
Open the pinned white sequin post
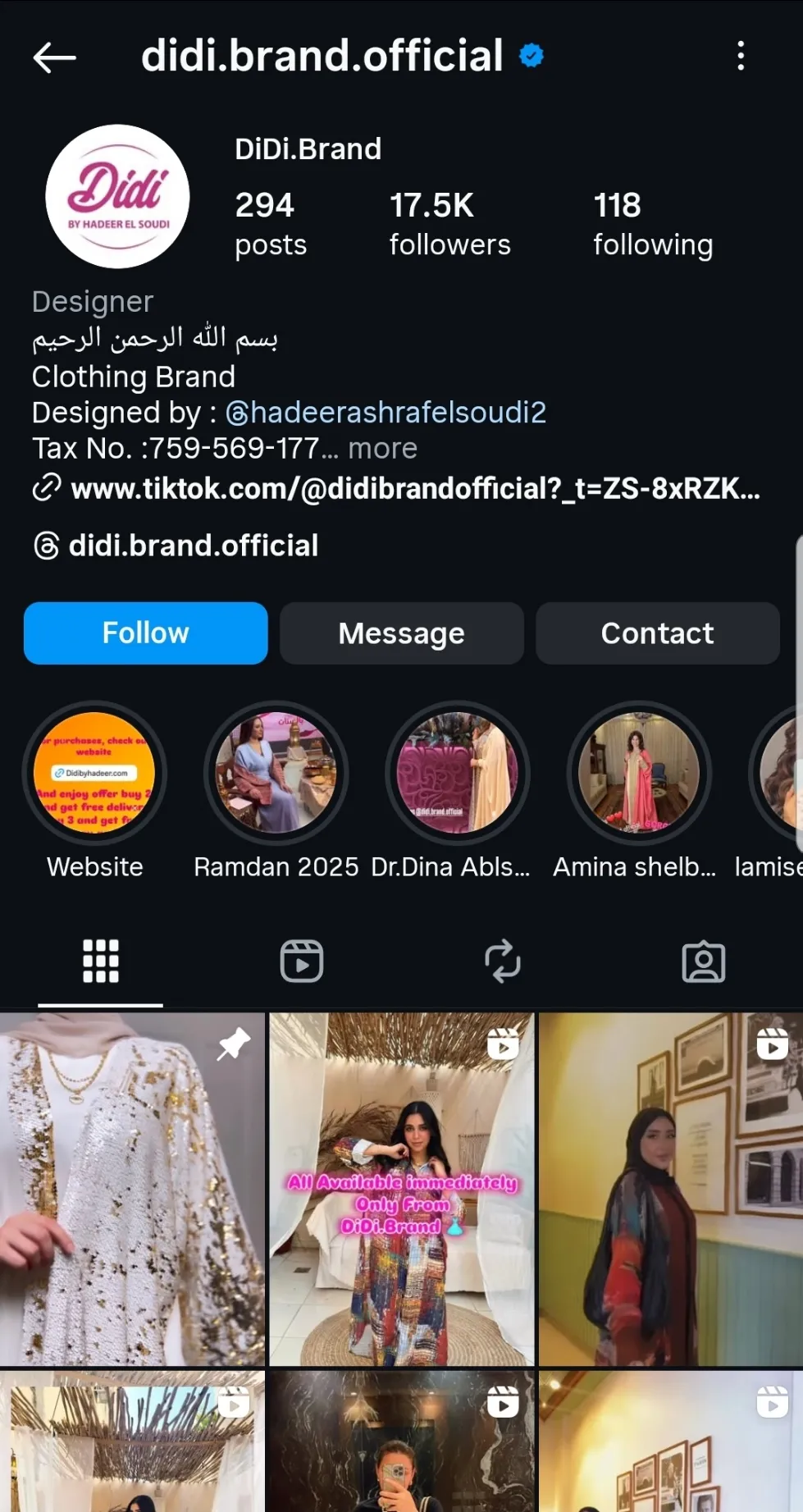pos(131,1190)
